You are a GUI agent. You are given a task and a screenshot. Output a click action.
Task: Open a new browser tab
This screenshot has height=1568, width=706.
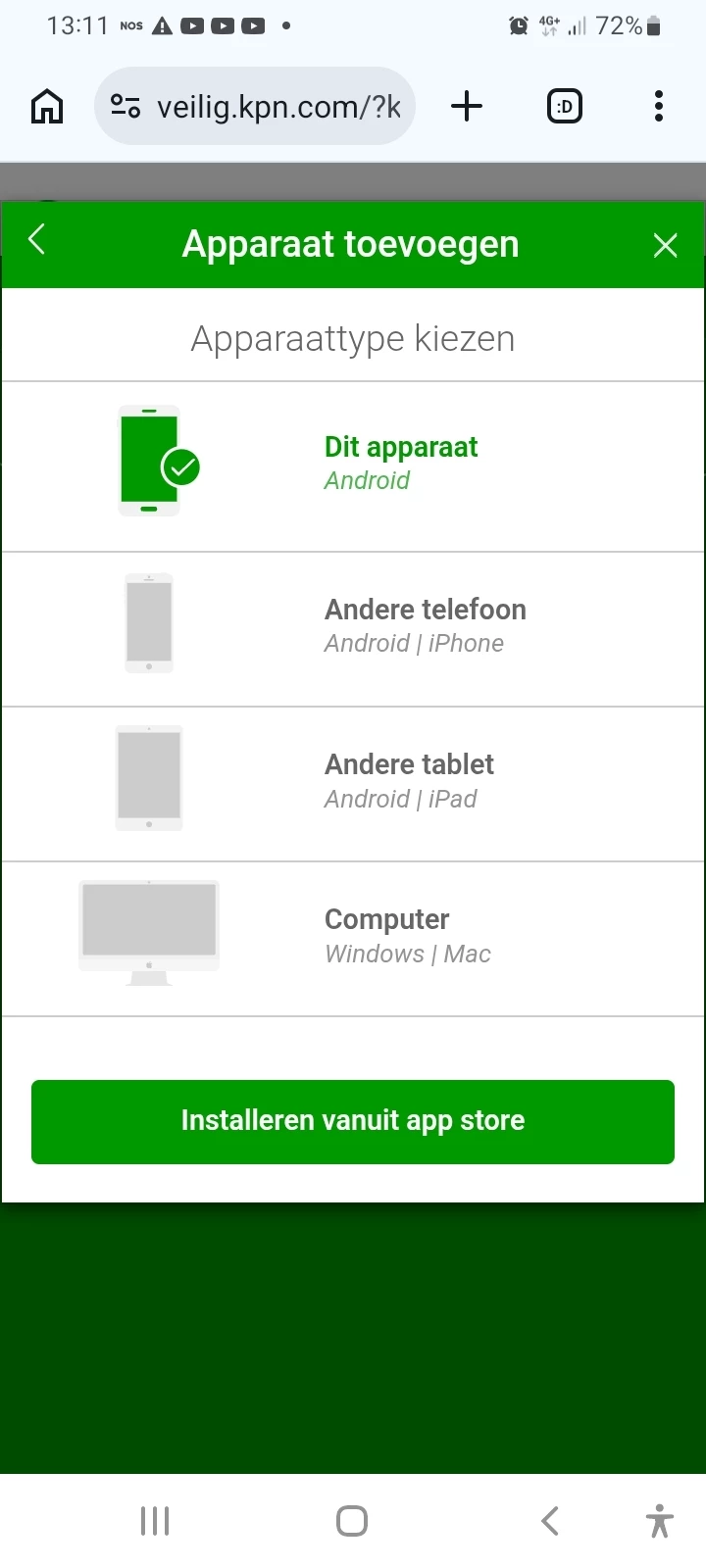pos(467,106)
